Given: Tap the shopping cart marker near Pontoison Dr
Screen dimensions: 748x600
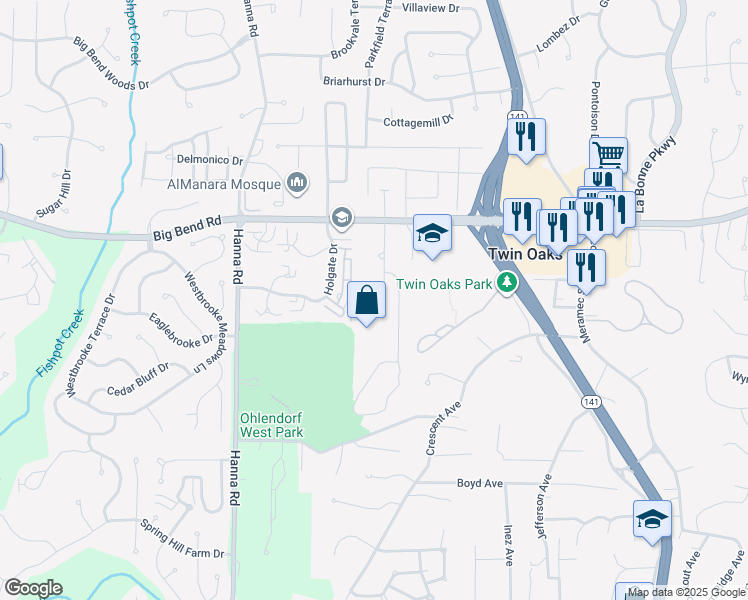Looking at the screenshot, I should click(x=608, y=156).
